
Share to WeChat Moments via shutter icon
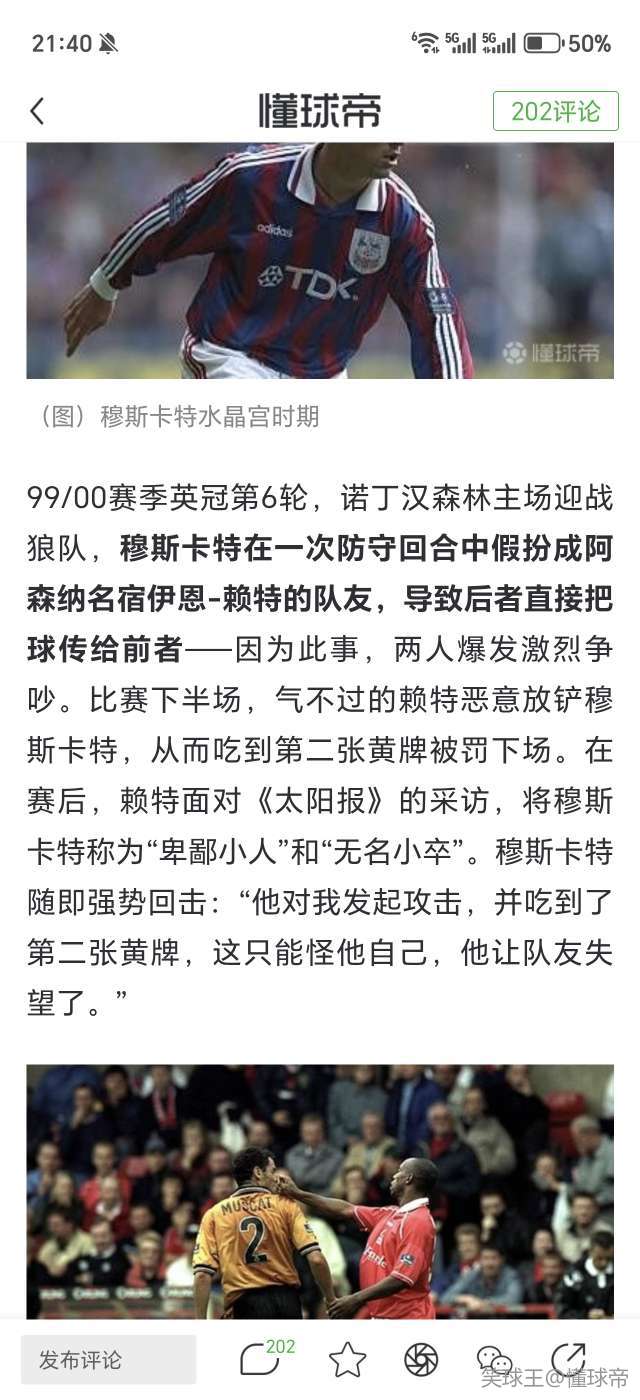click(x=421, y=1360)
